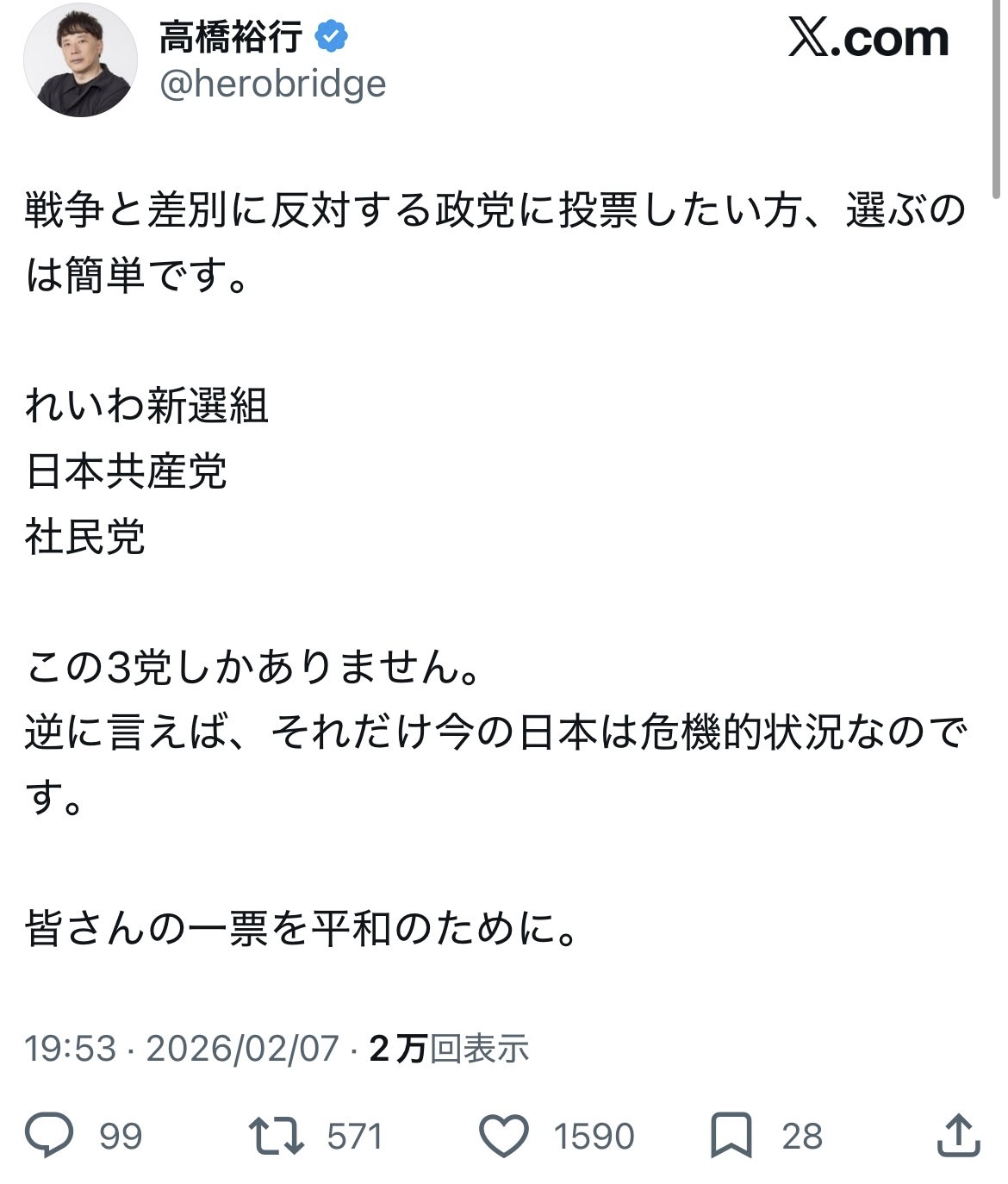Share this post
Viewport: 1008px width, 1184px height.
(958, 1135)
